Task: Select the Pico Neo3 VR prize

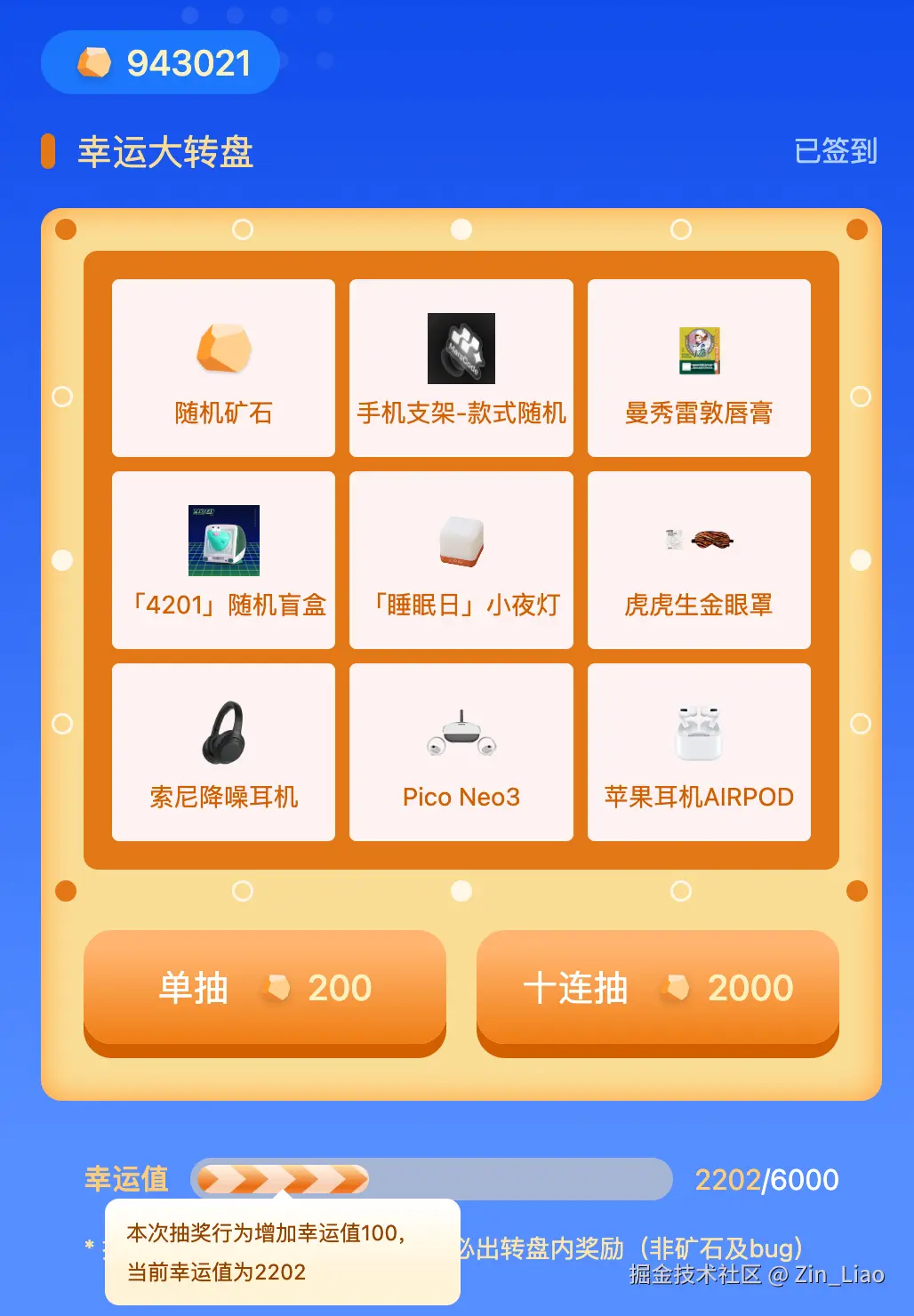Action: [x=461, y=750]
